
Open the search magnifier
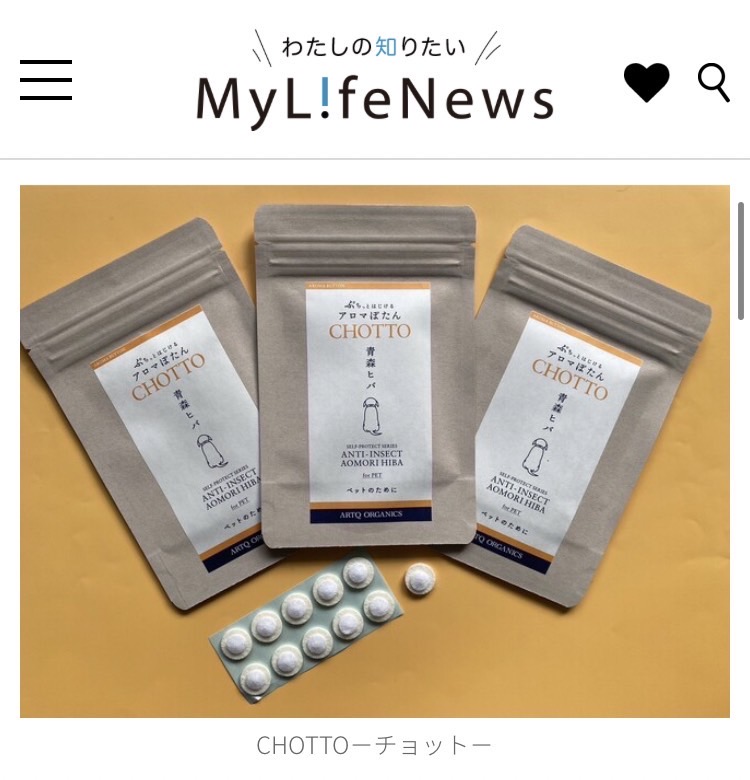(713, 82)
